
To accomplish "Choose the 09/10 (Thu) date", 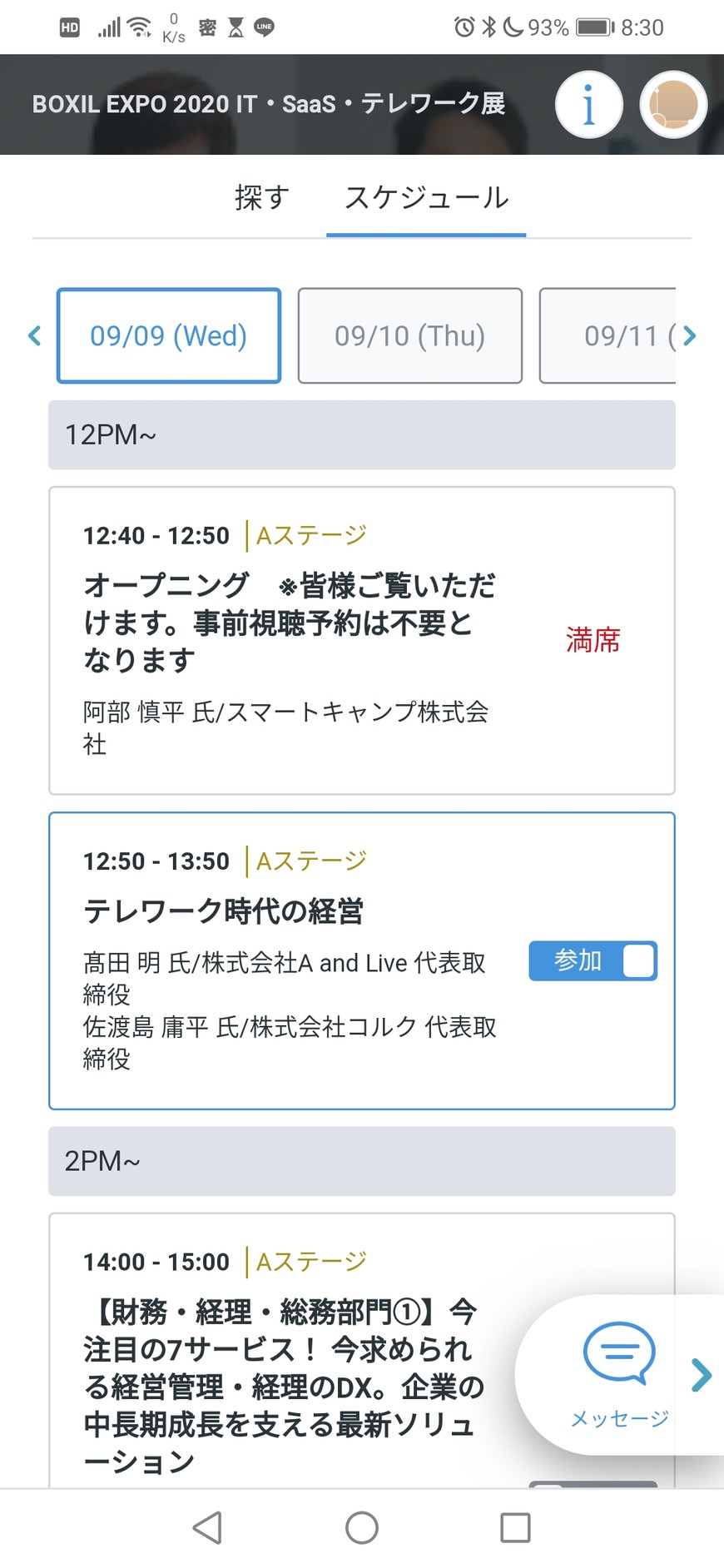I will click(x=409, y=335).
